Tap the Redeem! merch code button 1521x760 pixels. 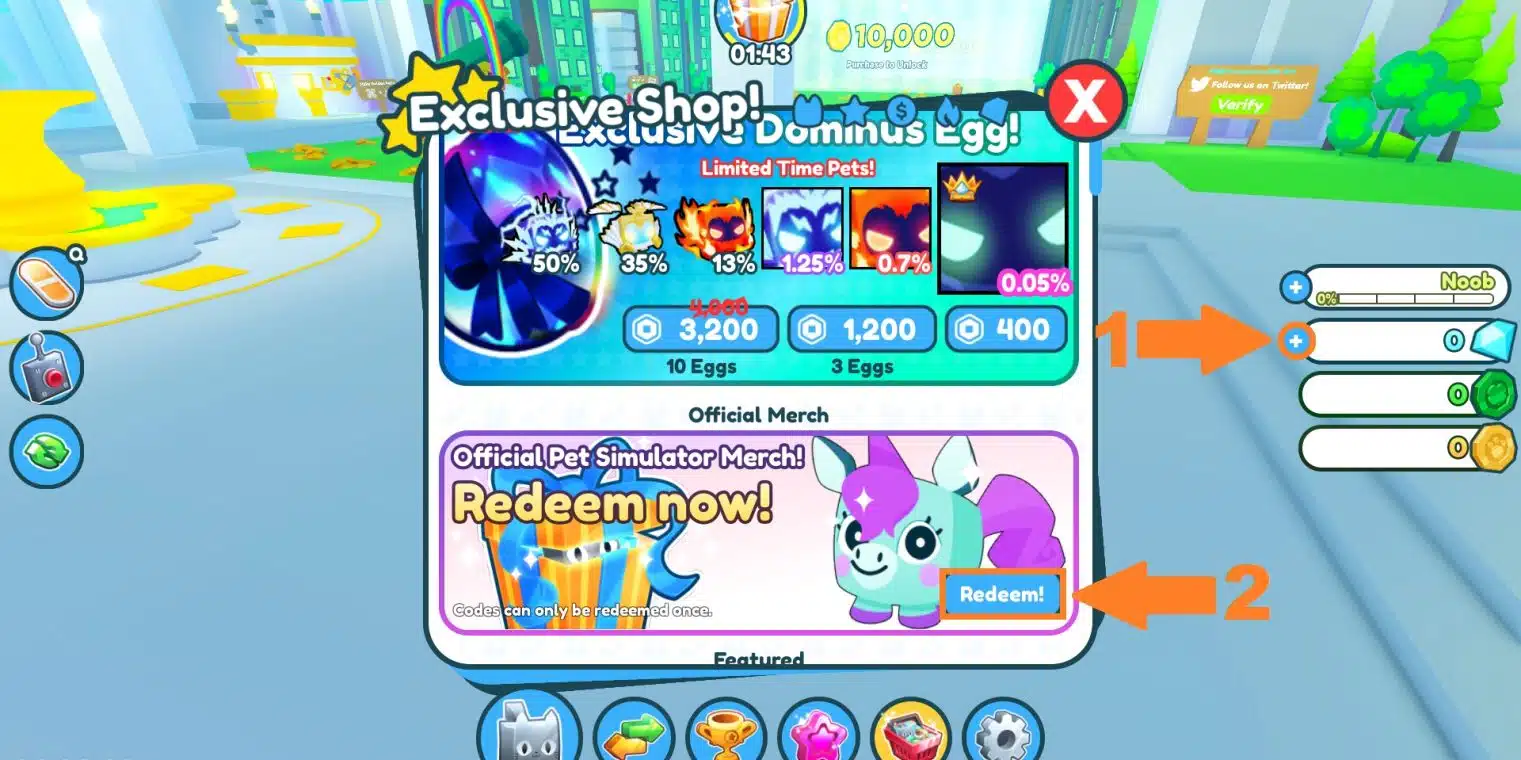click(1002, 594)
